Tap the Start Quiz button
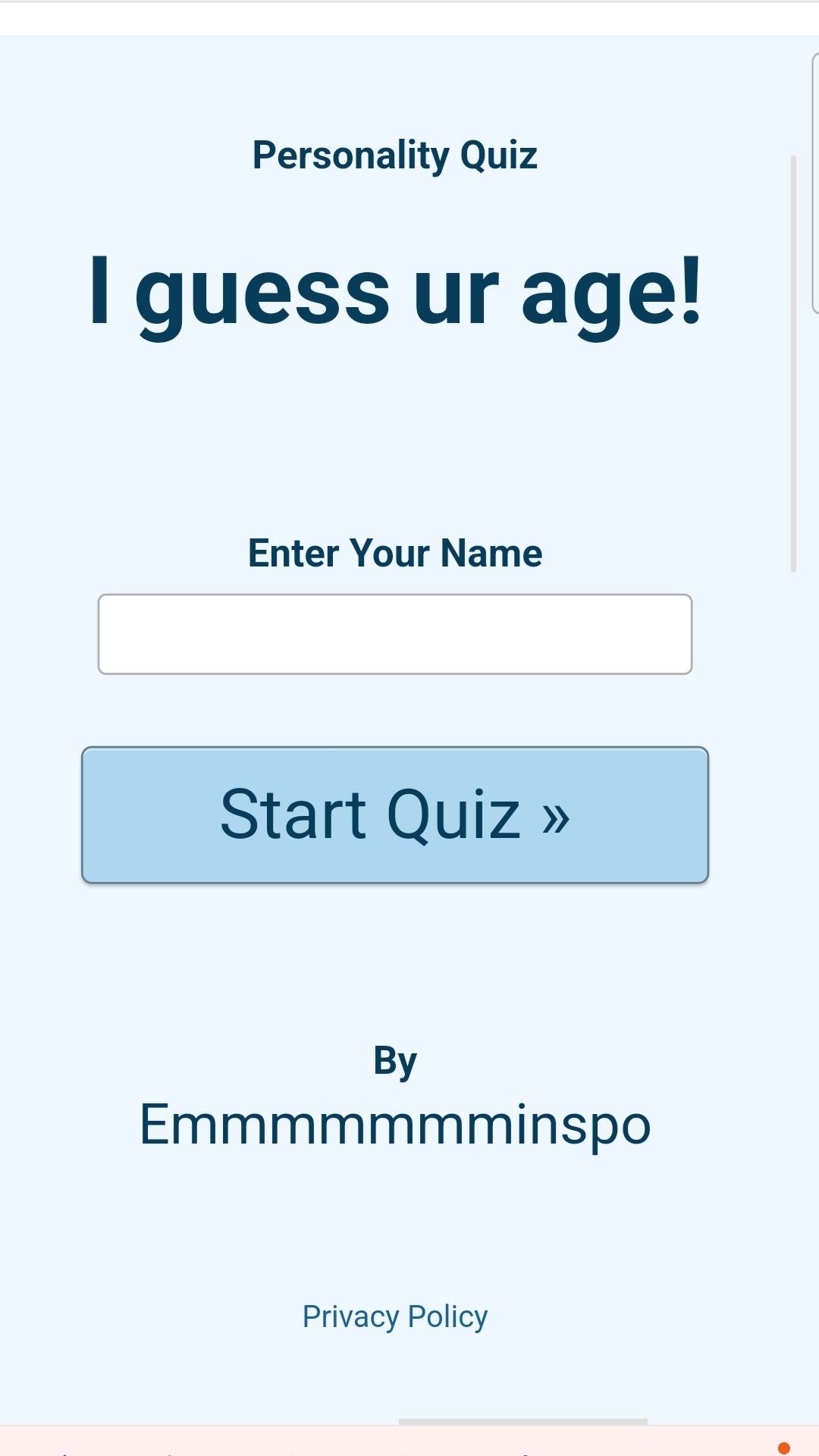The height and width of the screenshot is (1456, 819). [x=394, y=814]
